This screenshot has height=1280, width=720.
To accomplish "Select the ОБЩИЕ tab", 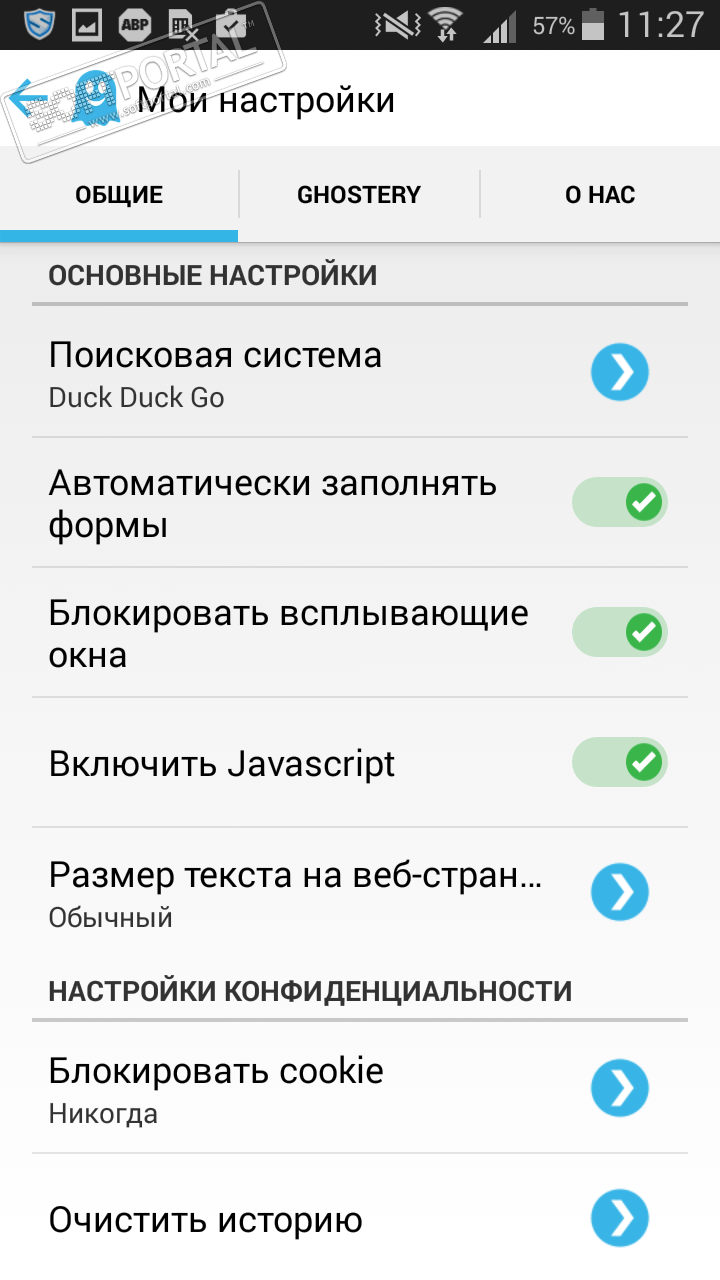I will pos(119,195).
